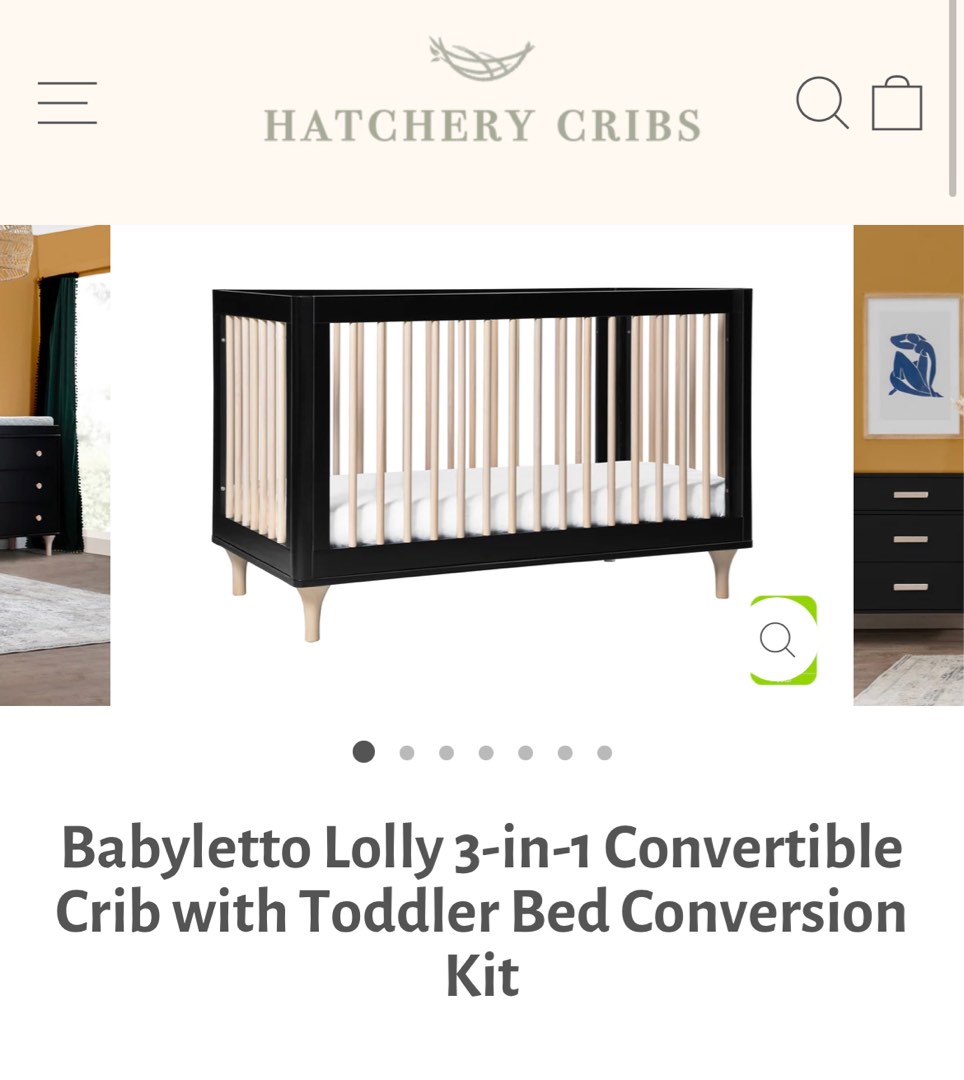964x1080 pixels.
Task: Select the third pagination dot
Action: pos(445,751)
